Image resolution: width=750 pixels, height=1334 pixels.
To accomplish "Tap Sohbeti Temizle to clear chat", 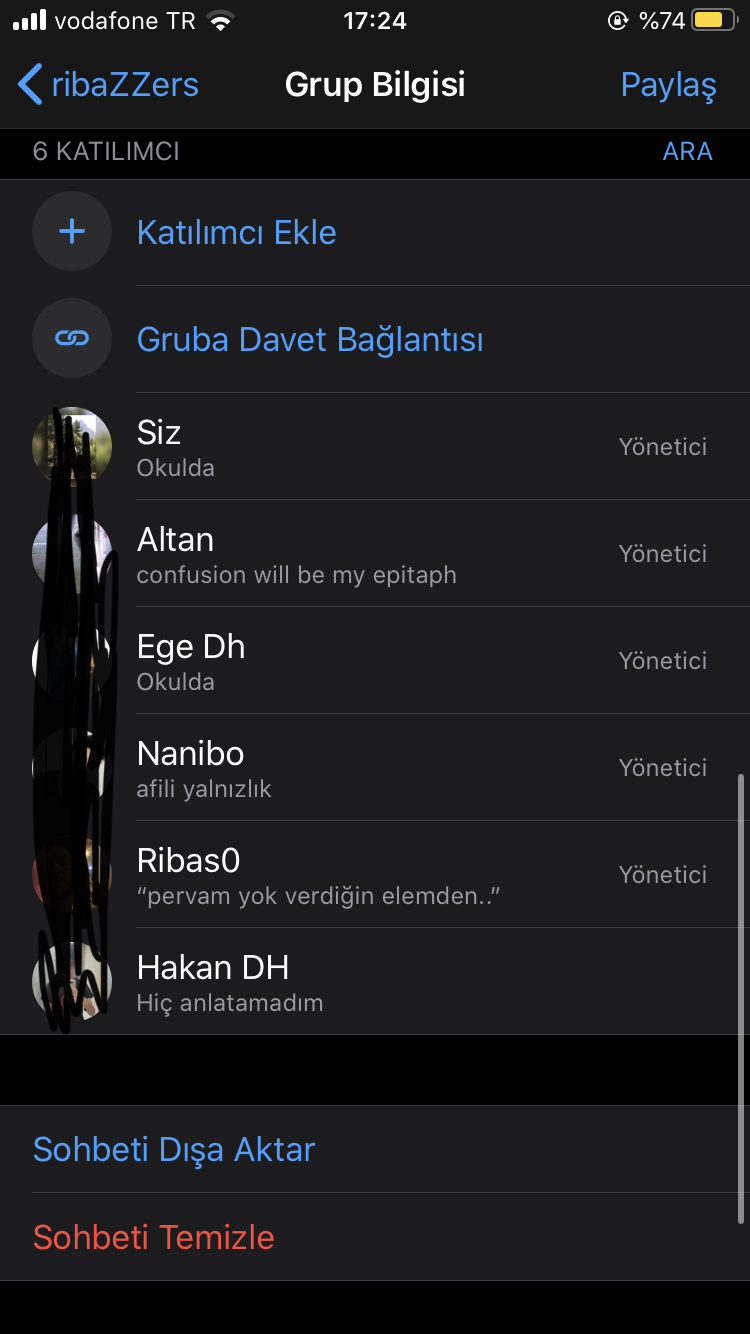I will click(x=154, y=1237).
